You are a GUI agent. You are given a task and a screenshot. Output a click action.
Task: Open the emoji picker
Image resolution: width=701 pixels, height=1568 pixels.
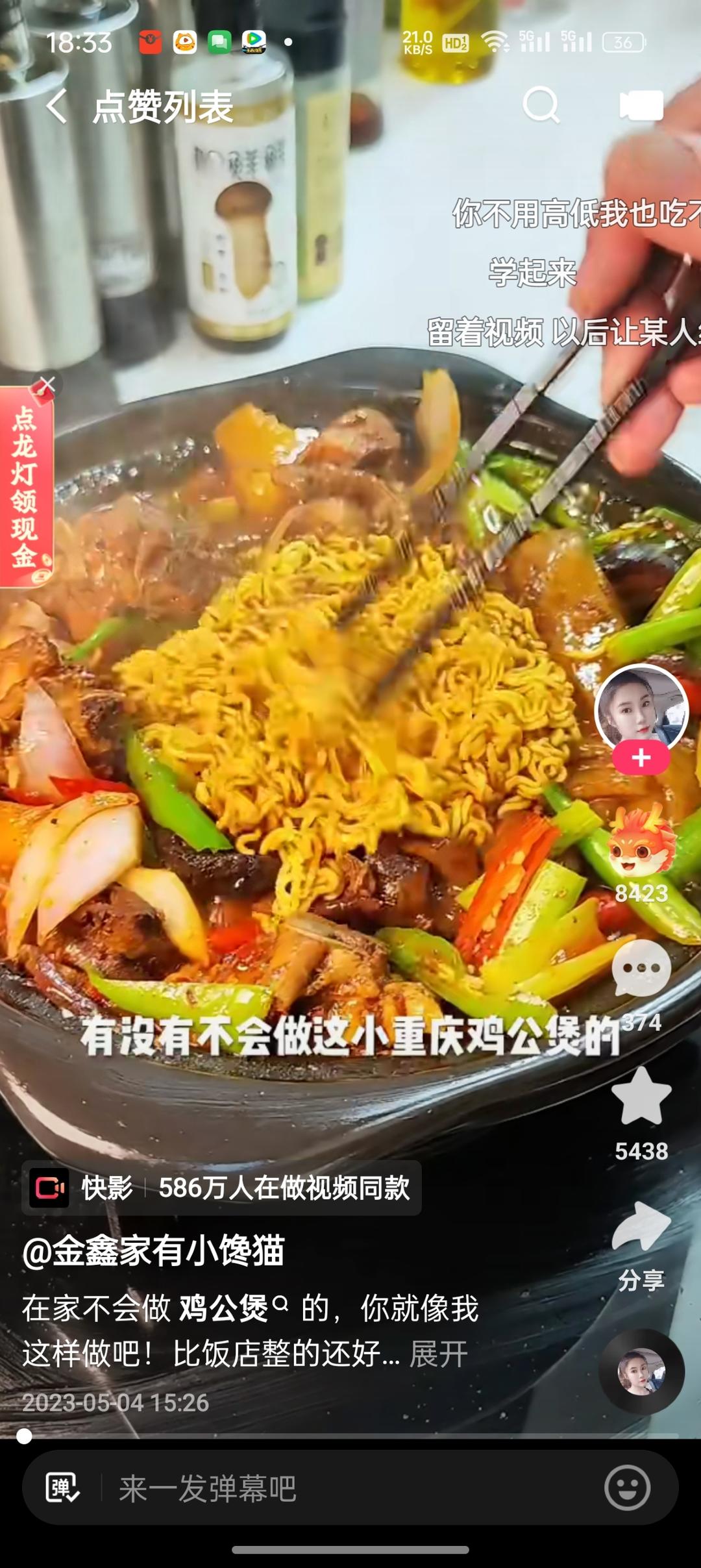coord(627,1487)
